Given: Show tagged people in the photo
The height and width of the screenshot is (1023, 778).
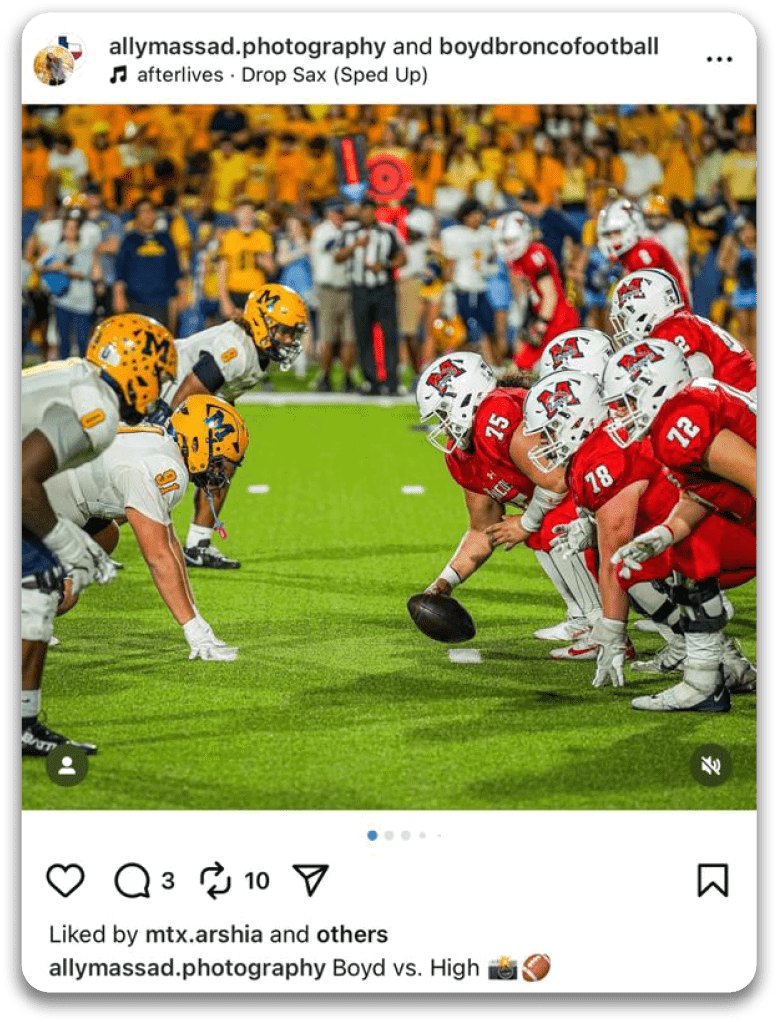Looking at the screenshot, I should point(67,765).
